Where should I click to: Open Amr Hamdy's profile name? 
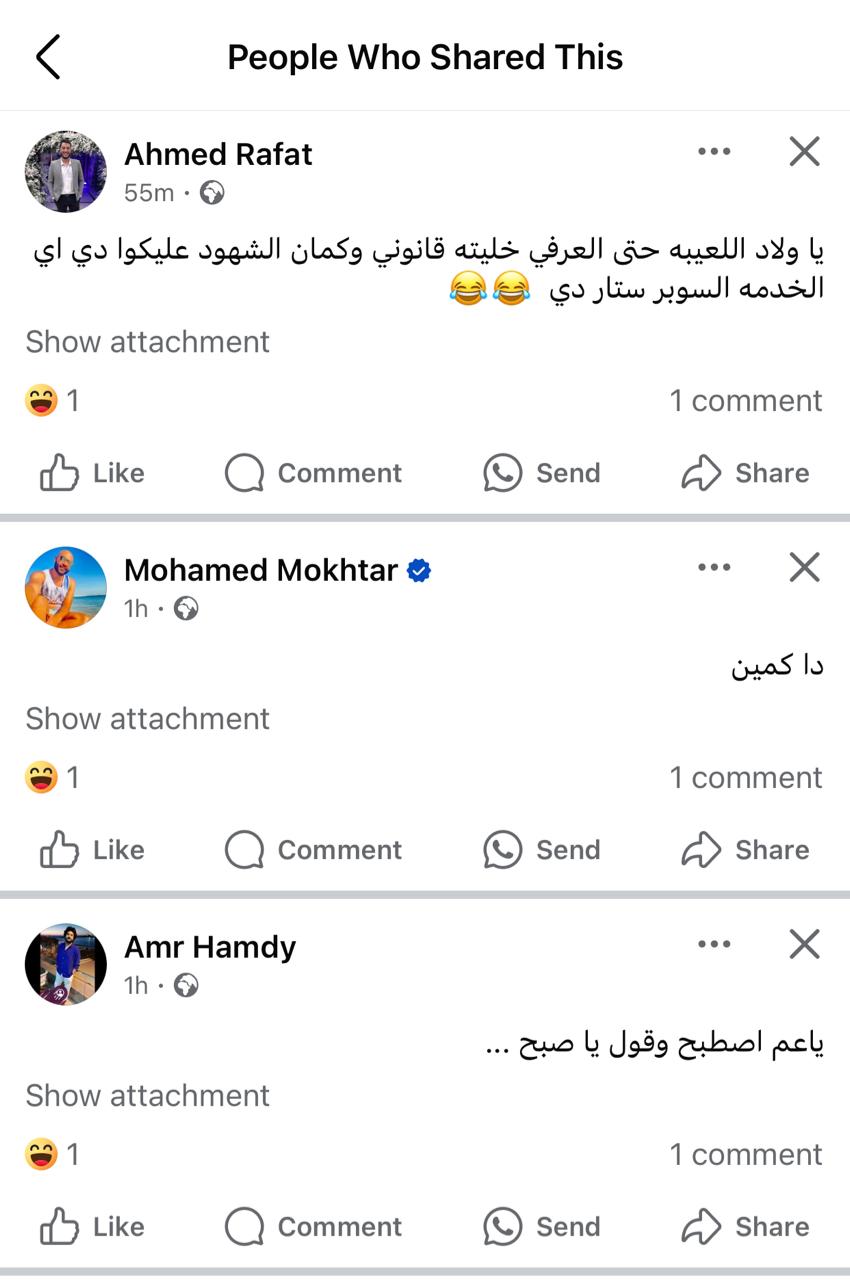pyautogui.click(x=210, y=946)
